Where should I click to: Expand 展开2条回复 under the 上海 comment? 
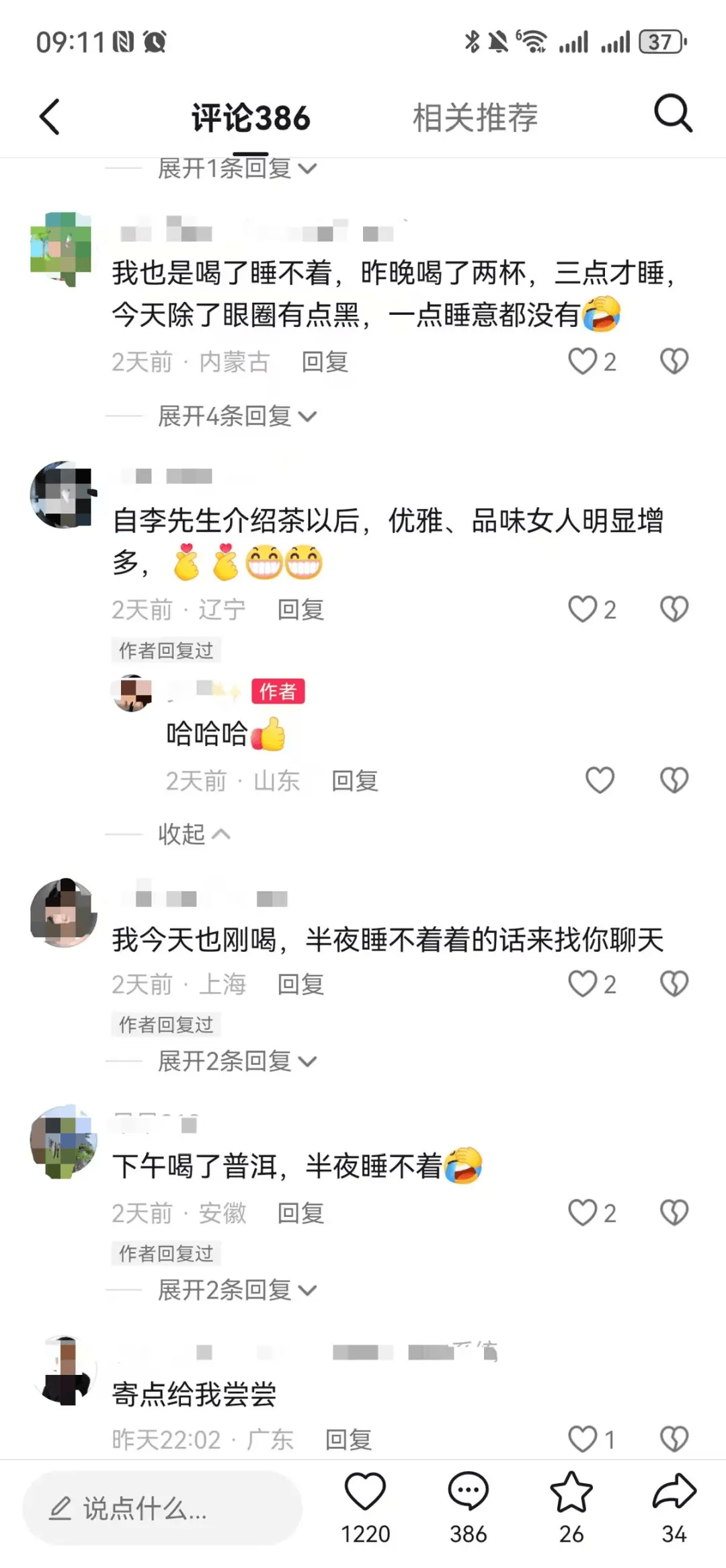pyautogui.click(x=237, y=1061)
